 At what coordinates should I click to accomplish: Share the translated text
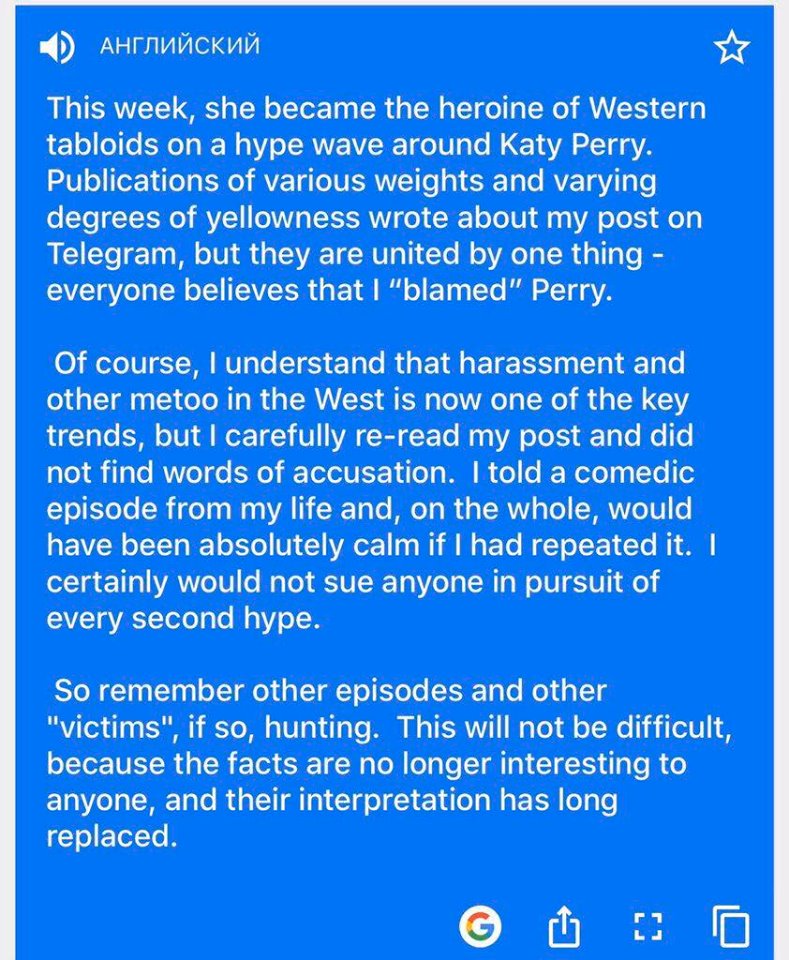[x=564, y=927]
